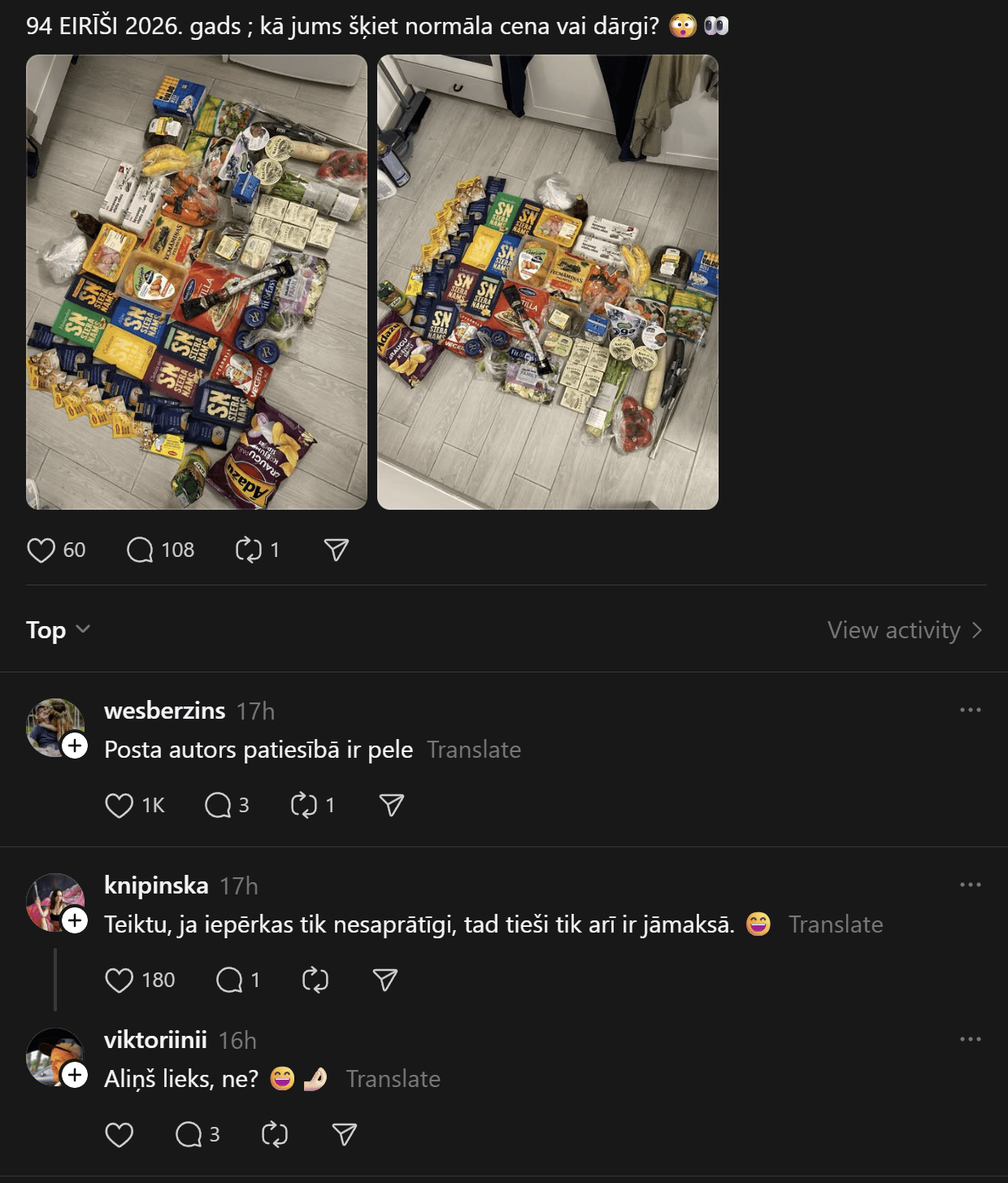Like knipinska's comment
This screenshot has width=1008, height=1183.
[119, 981]
